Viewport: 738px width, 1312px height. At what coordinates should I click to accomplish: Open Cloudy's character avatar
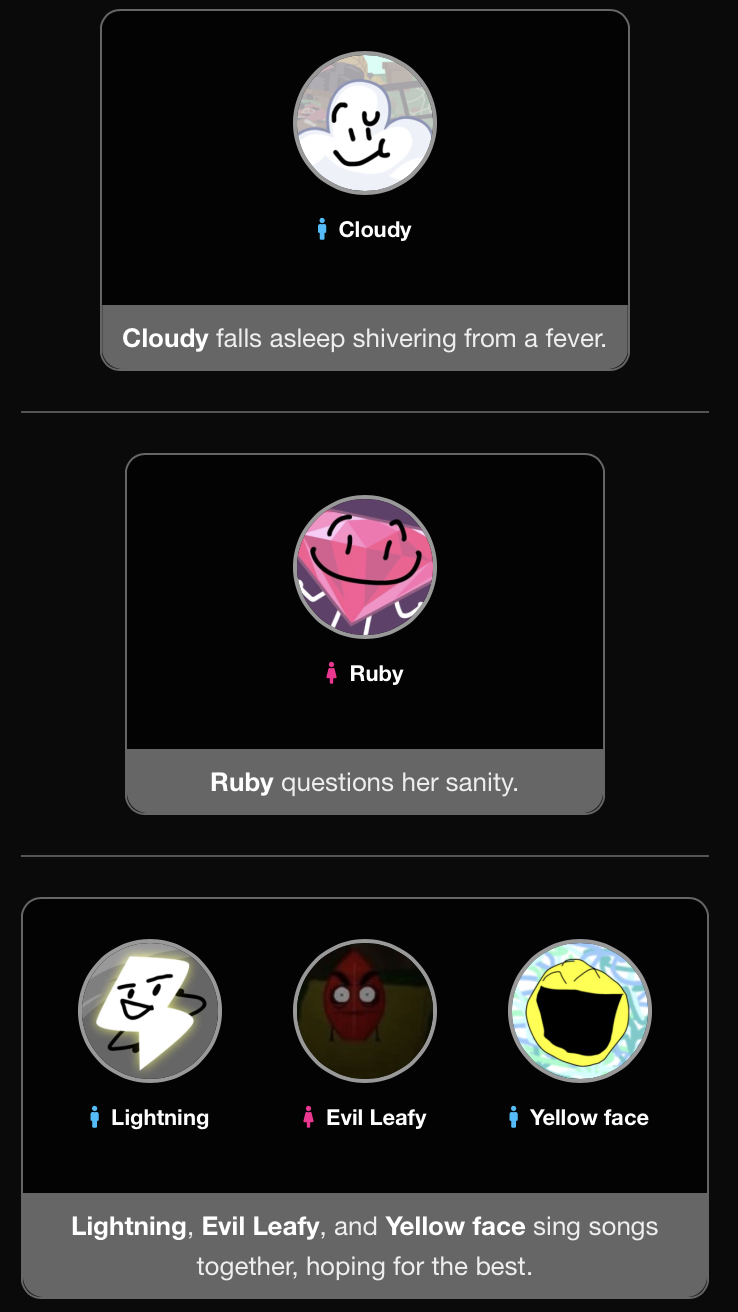tap(365, 123)
